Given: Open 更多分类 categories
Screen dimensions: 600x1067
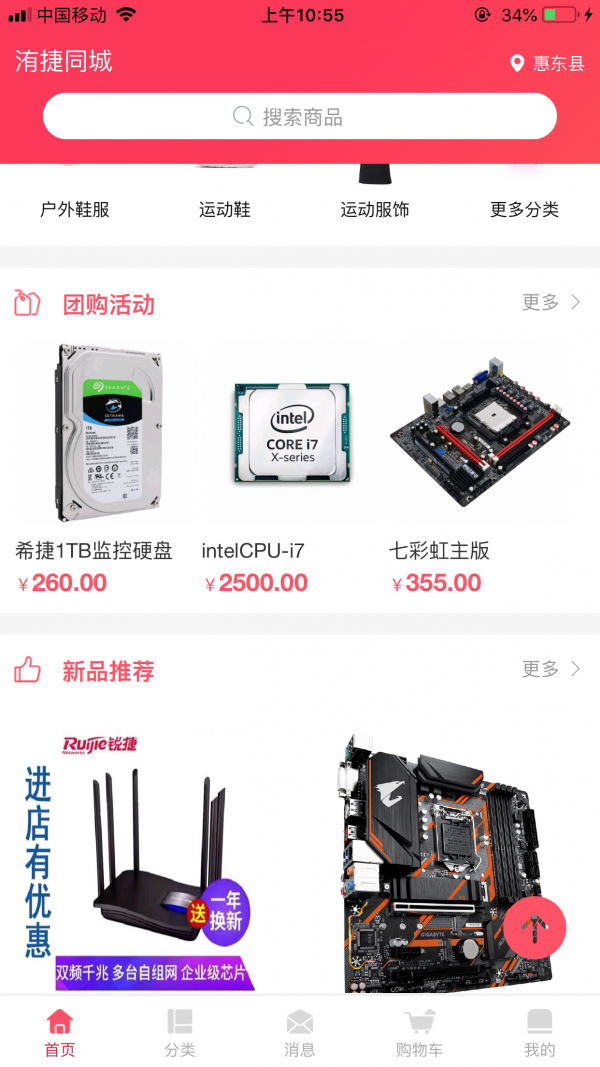Looking at the screenshot, I should (x=524, y=209).
